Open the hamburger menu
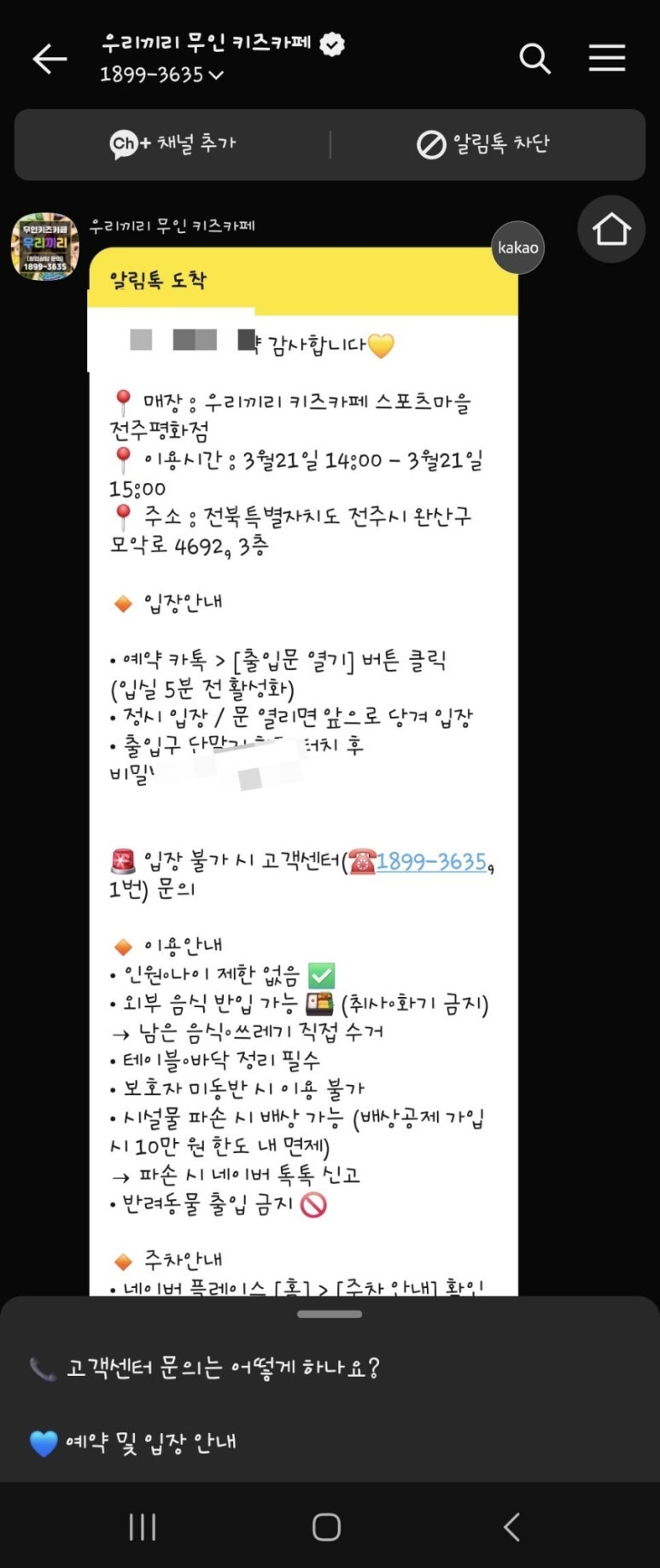This screenshot has height=1568, width=660. coord(607,59)
